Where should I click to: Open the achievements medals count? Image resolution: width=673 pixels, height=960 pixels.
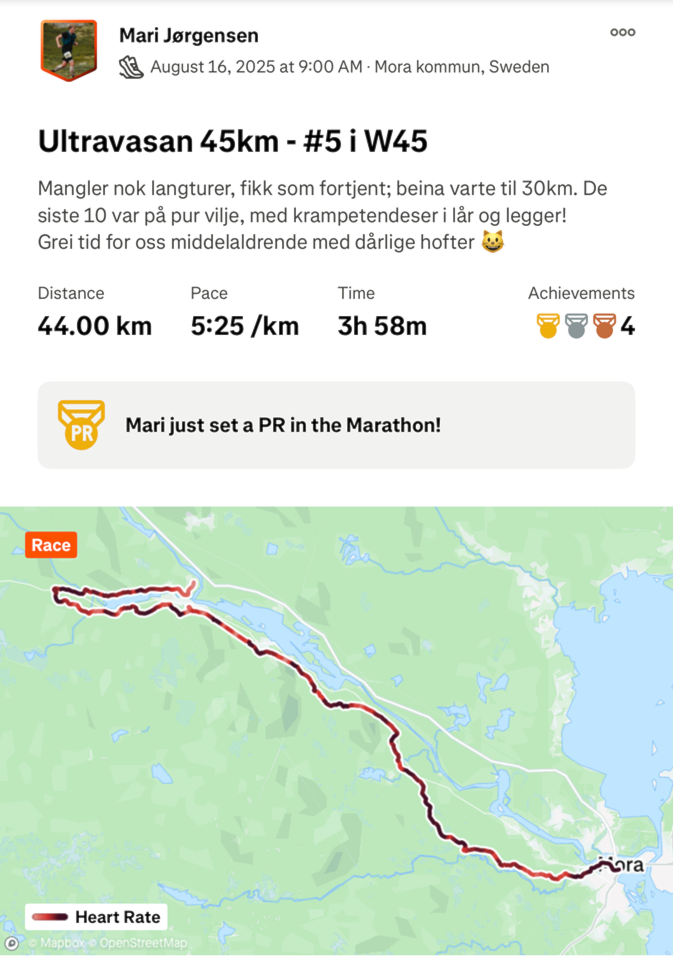[585, 326]
